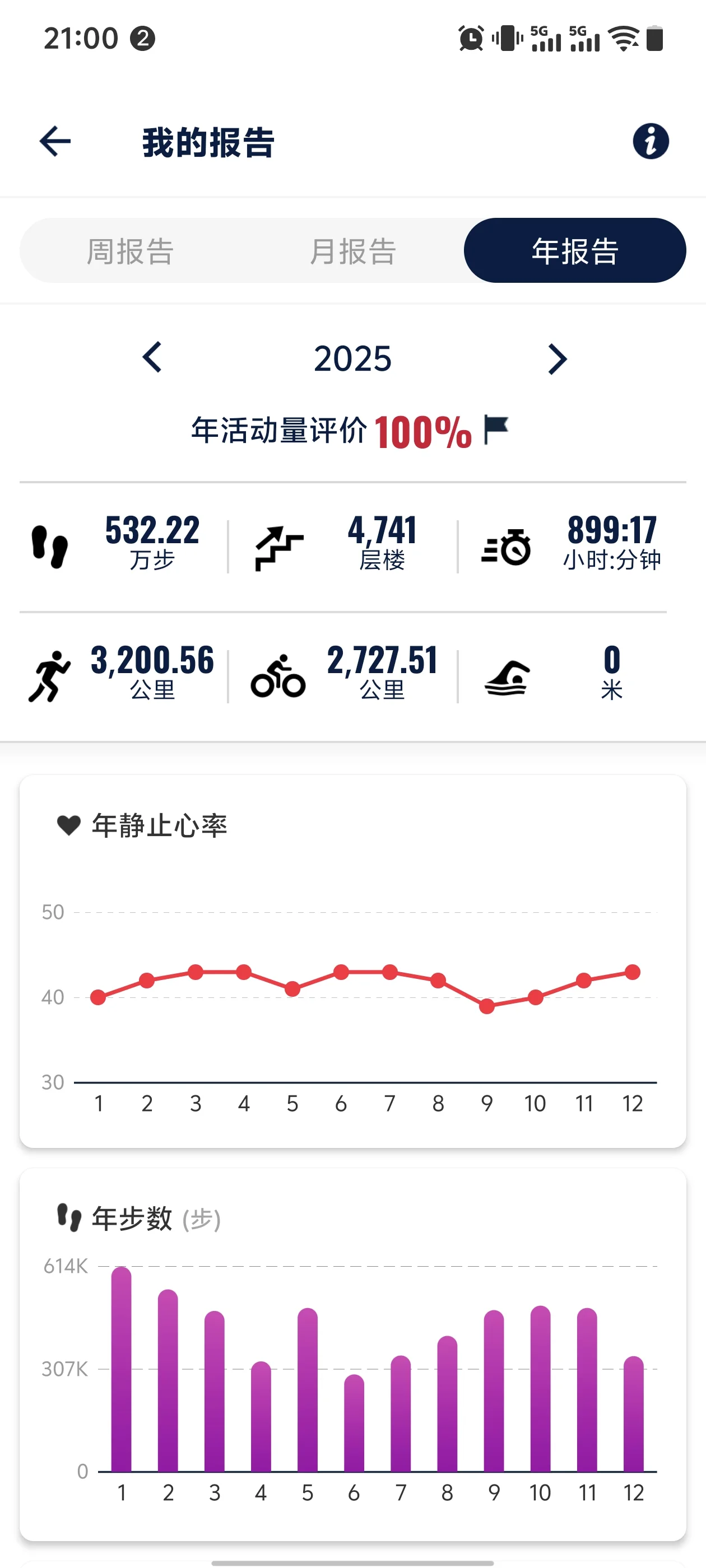Switch to the 周报告 tab
The width and height of the screenshot is (706, 1568).
click(x=131, y=251)
